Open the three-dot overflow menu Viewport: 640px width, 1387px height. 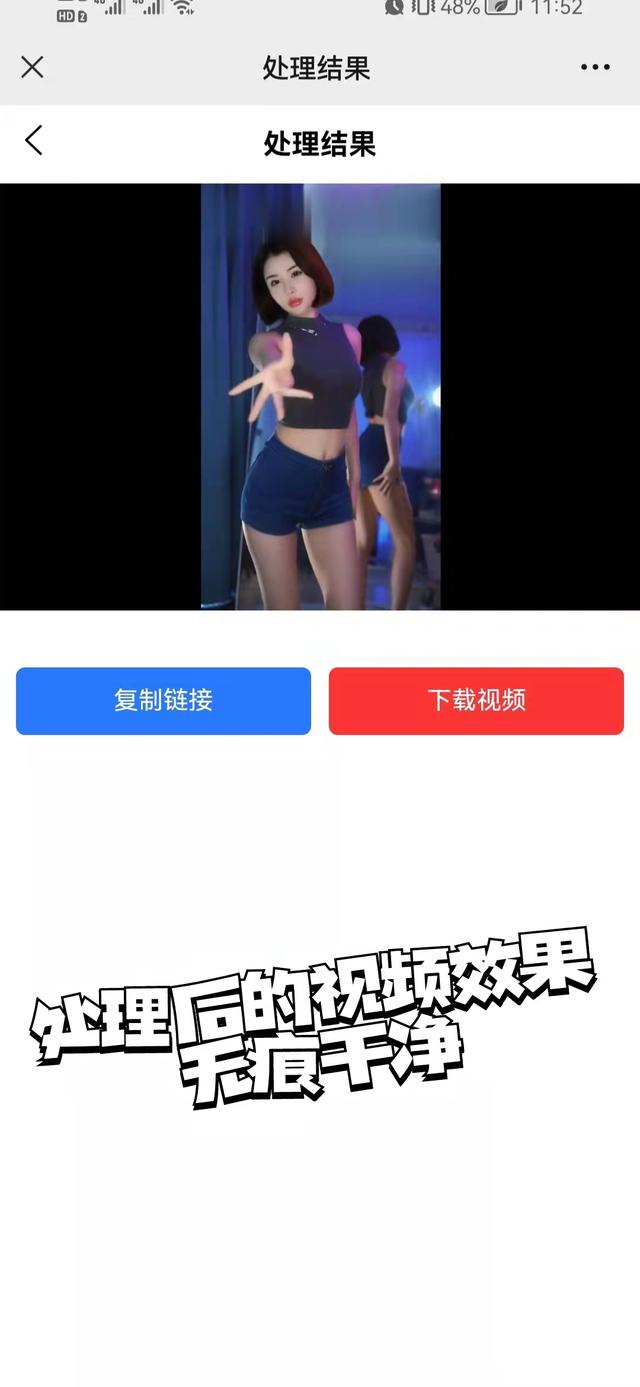[x=595, y=67]
